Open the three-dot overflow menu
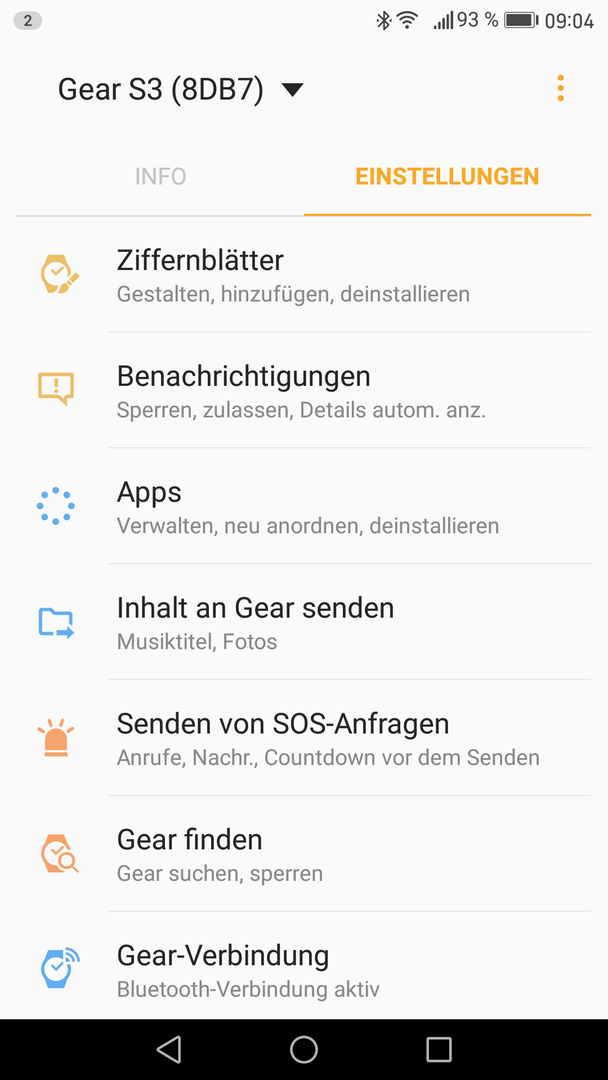Screen dimensions: 608x1080 [x=560, y=89]
